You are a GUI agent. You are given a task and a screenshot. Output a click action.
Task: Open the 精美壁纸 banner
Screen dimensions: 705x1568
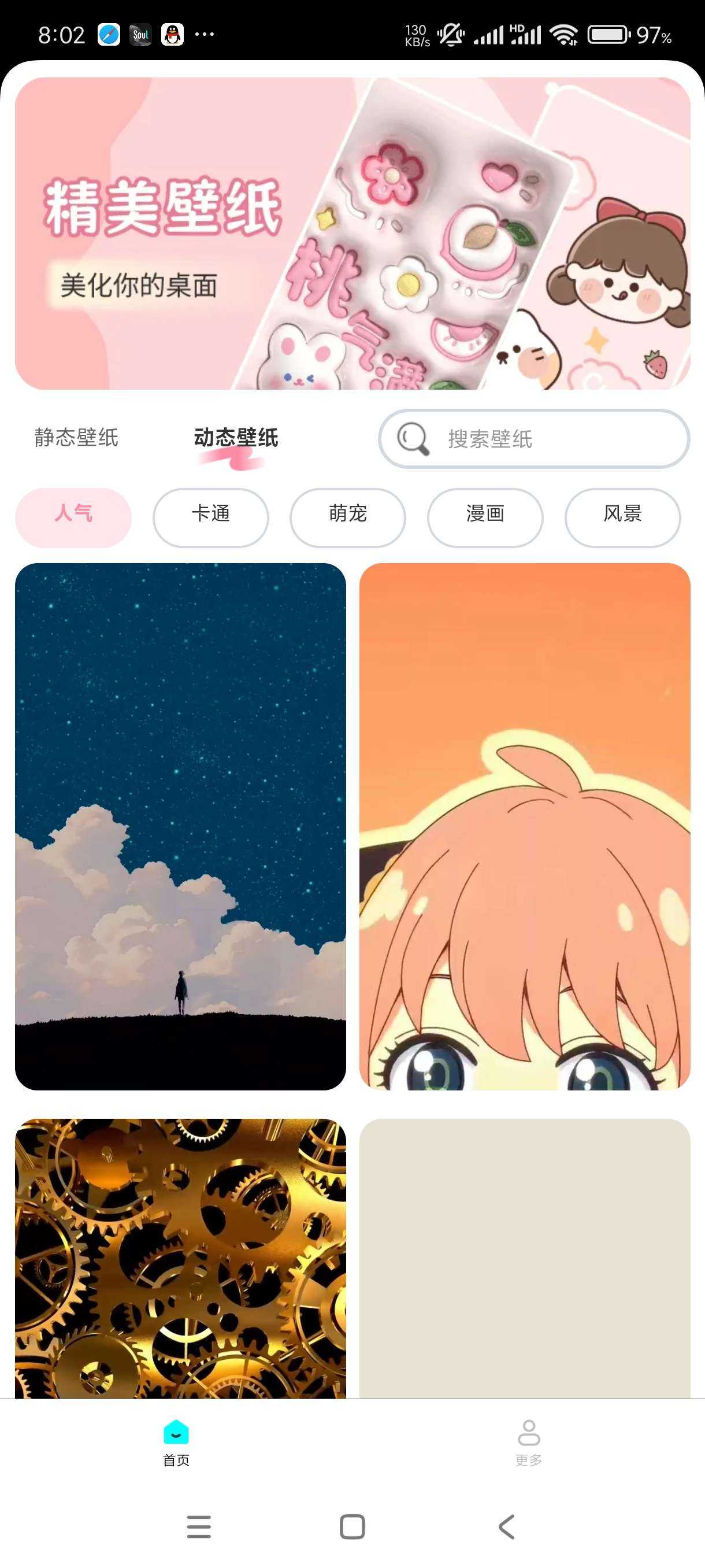352,233
